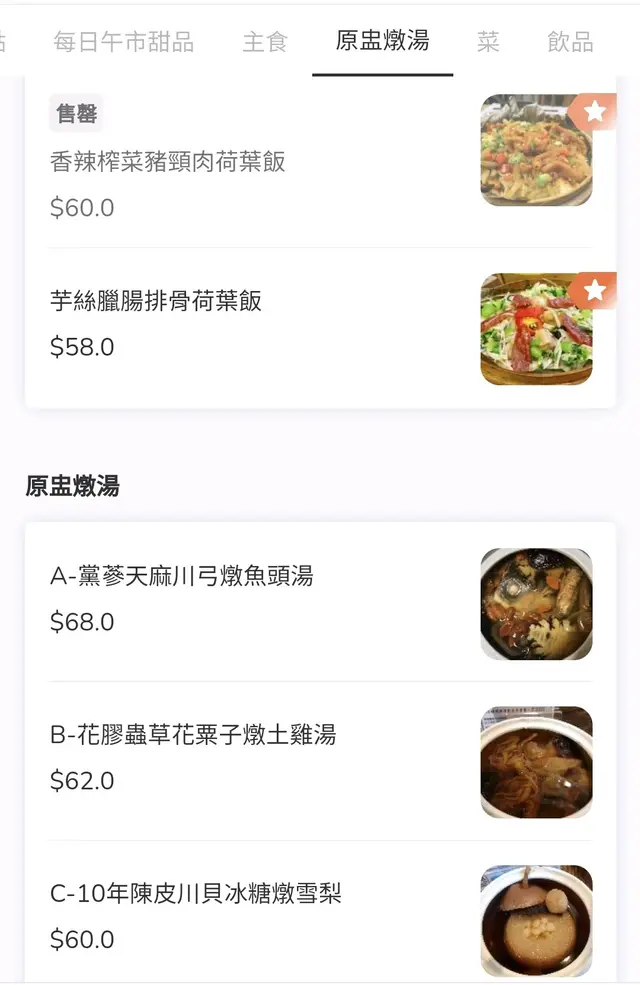Choose 芋絲臘腸排骨荷葉飯 for $58.0
640x985 pixels.
tap(156, 301)
